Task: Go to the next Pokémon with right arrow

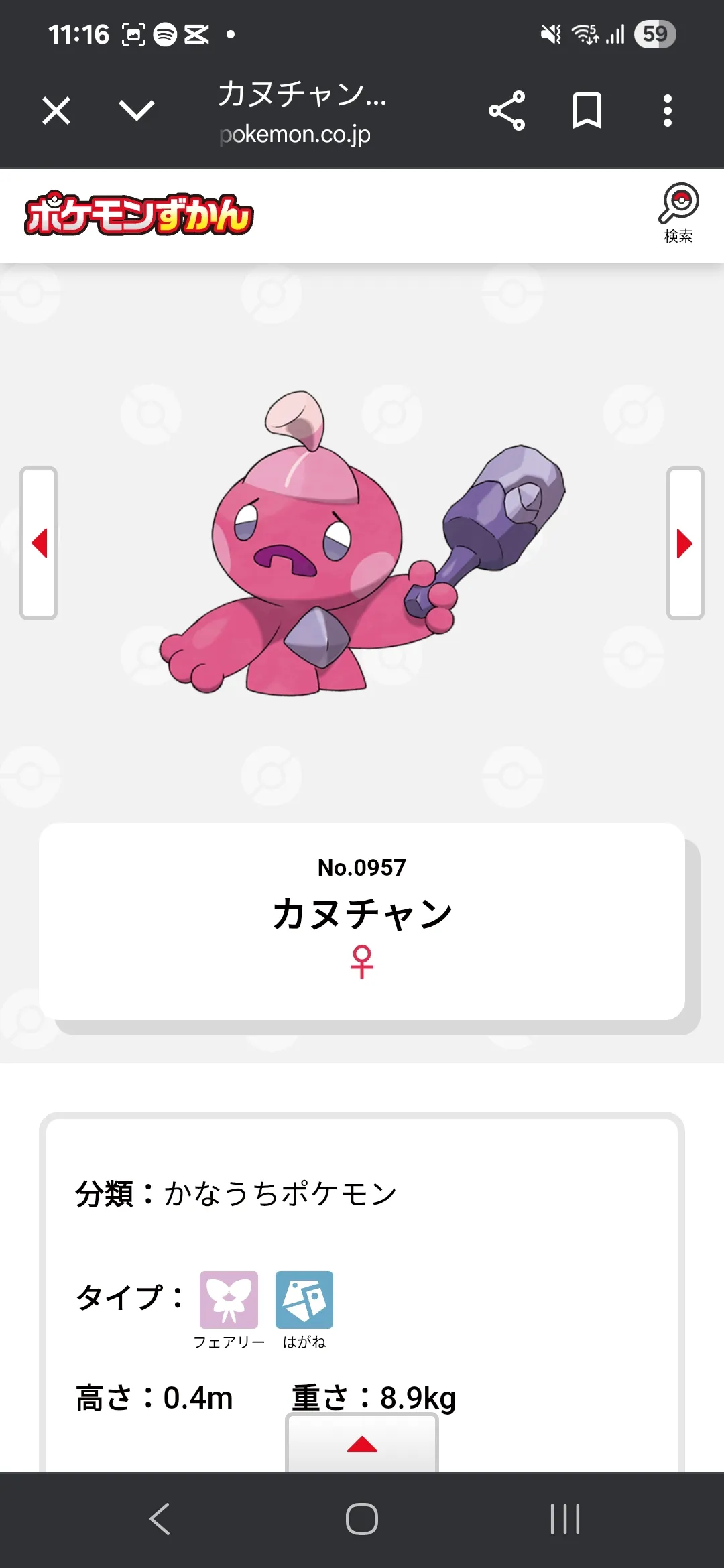Action: pos(685,543)
